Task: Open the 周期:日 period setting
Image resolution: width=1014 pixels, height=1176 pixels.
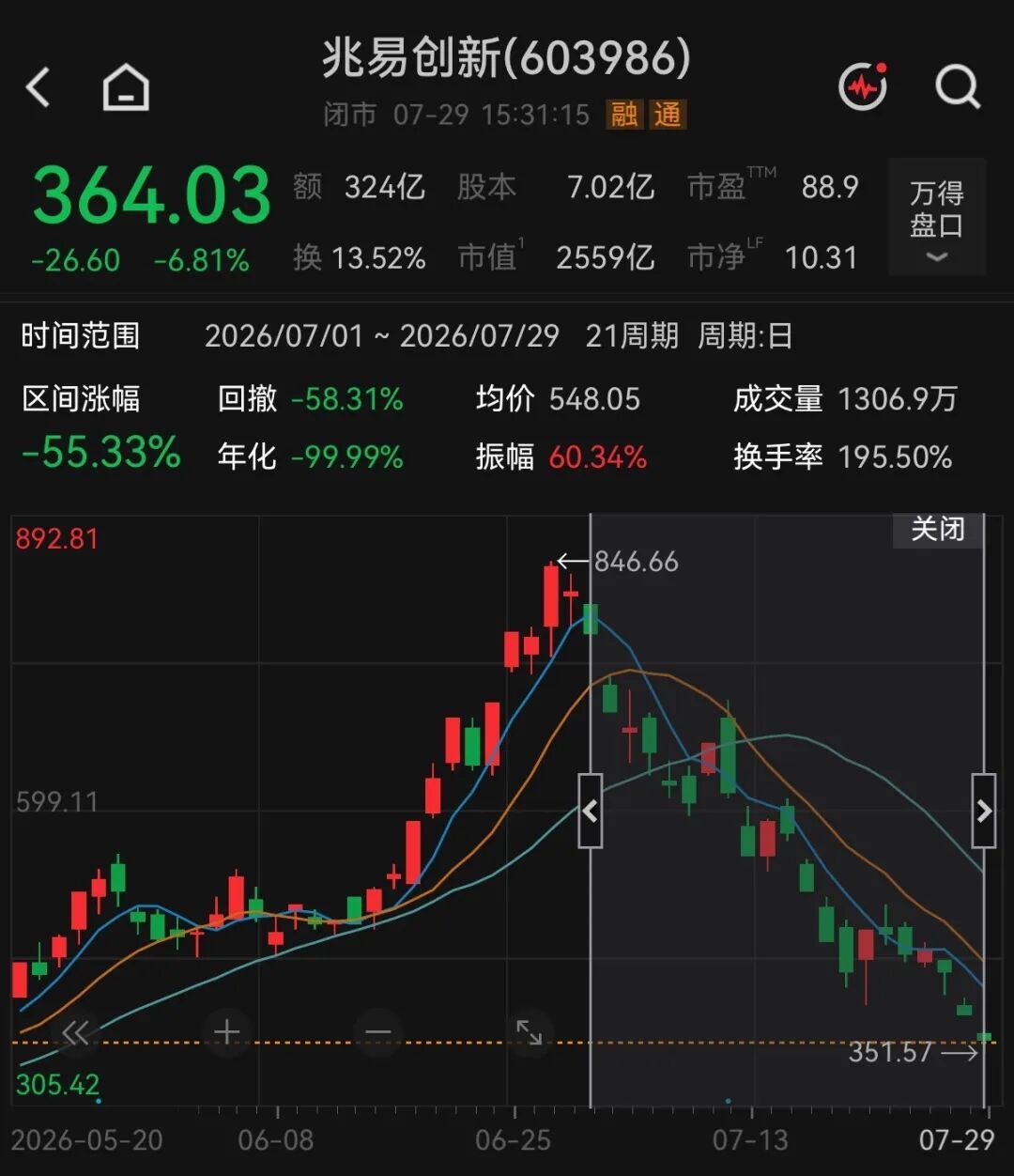Action: click(745, 336)
